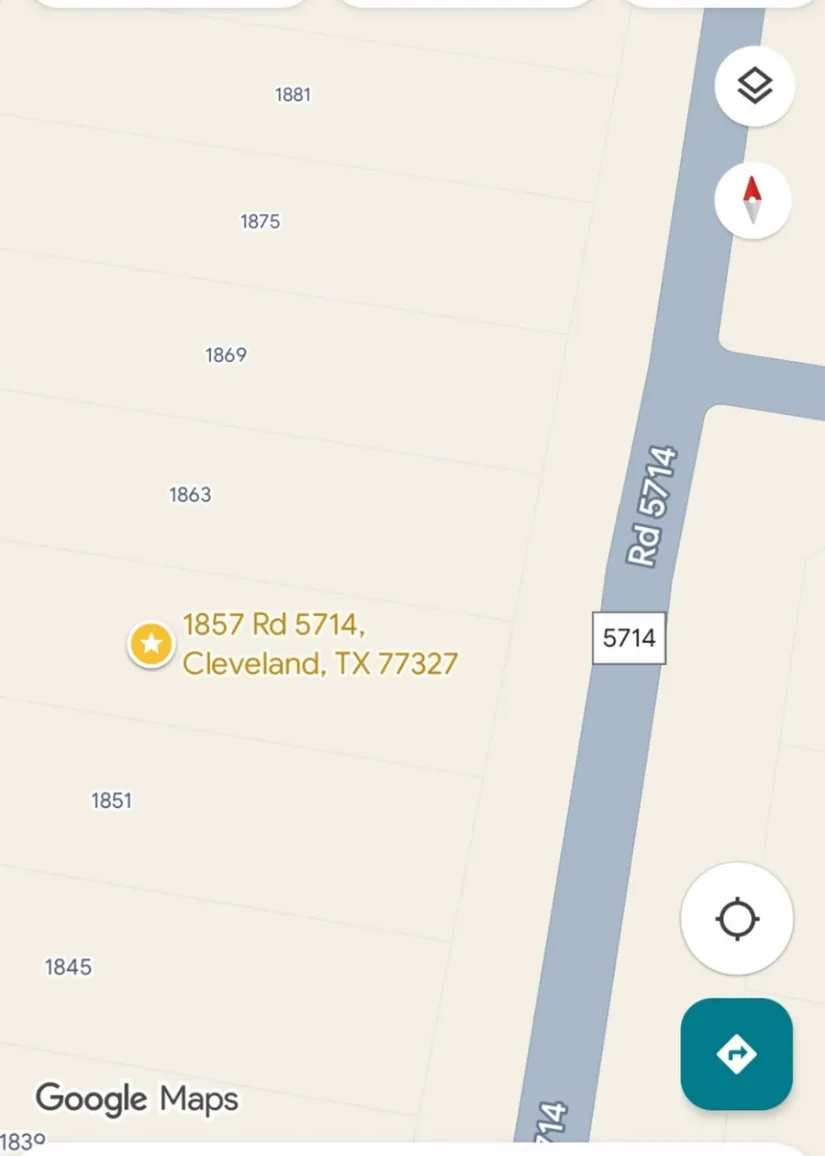This screenshot has height=1156, width=825.
Task: Start directions with the turn arrow button
Action: click(737, 1054)
